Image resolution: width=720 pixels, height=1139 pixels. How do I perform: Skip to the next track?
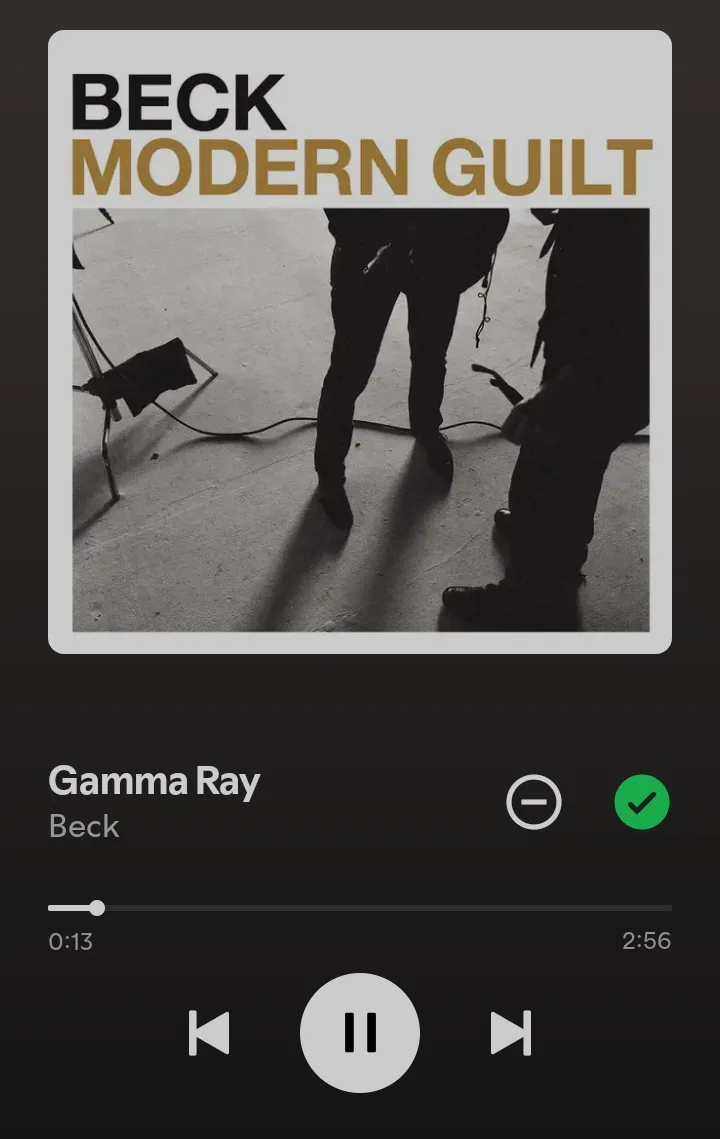[510, 1033]
